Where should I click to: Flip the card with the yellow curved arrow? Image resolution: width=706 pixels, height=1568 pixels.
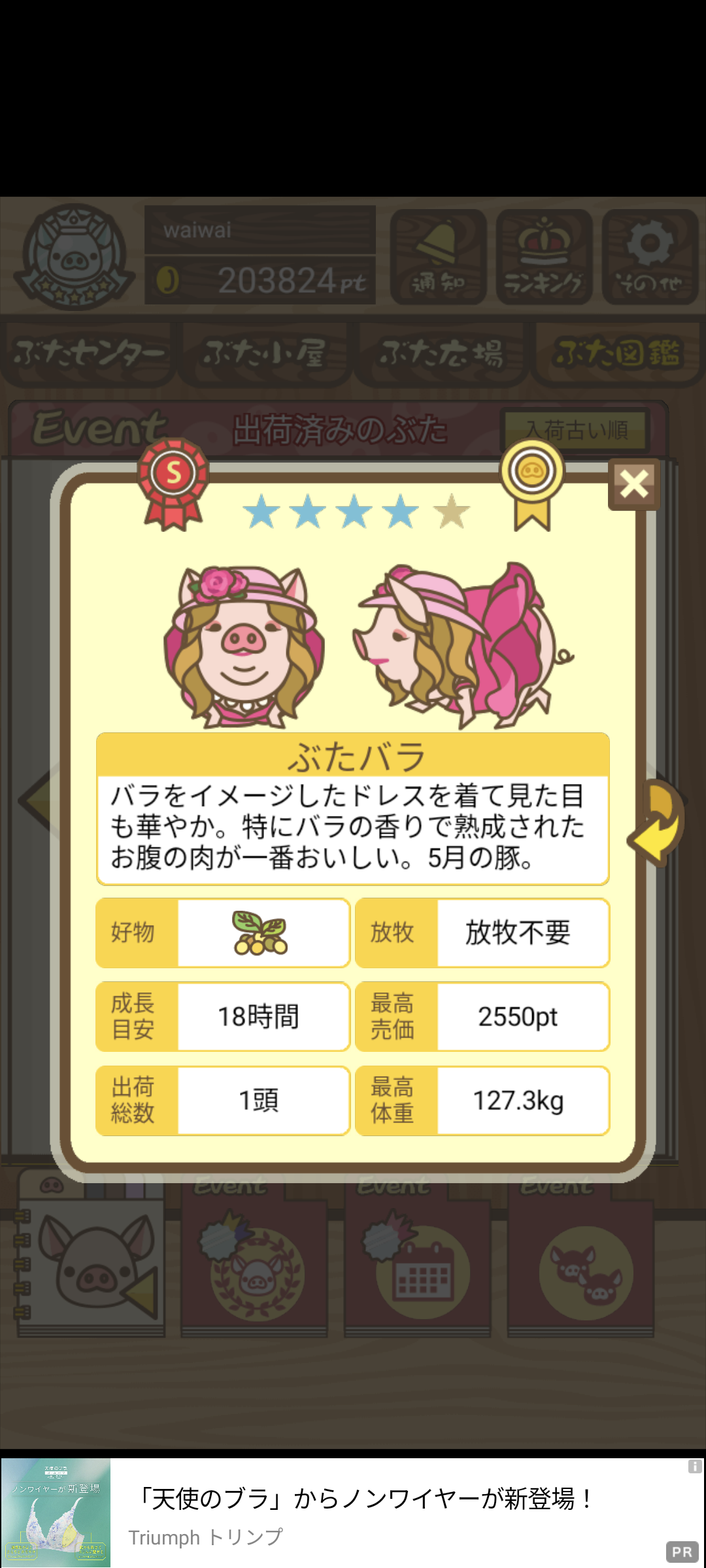(x=656, y=822)
